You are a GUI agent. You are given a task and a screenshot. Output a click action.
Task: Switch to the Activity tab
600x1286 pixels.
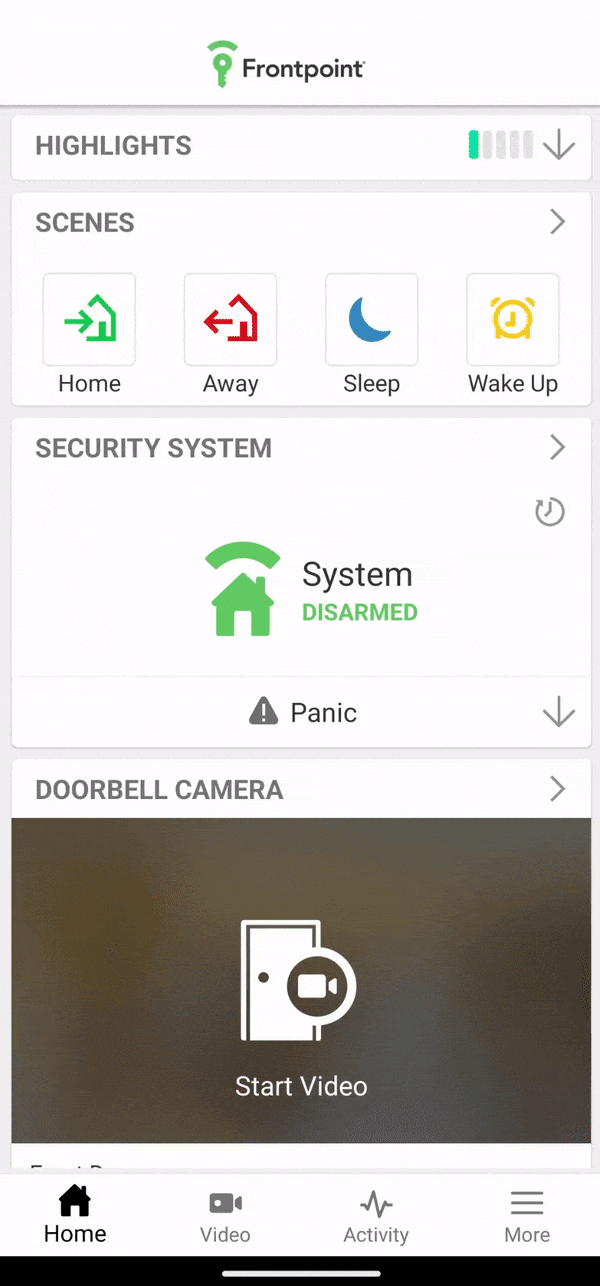coord(376,1216)
